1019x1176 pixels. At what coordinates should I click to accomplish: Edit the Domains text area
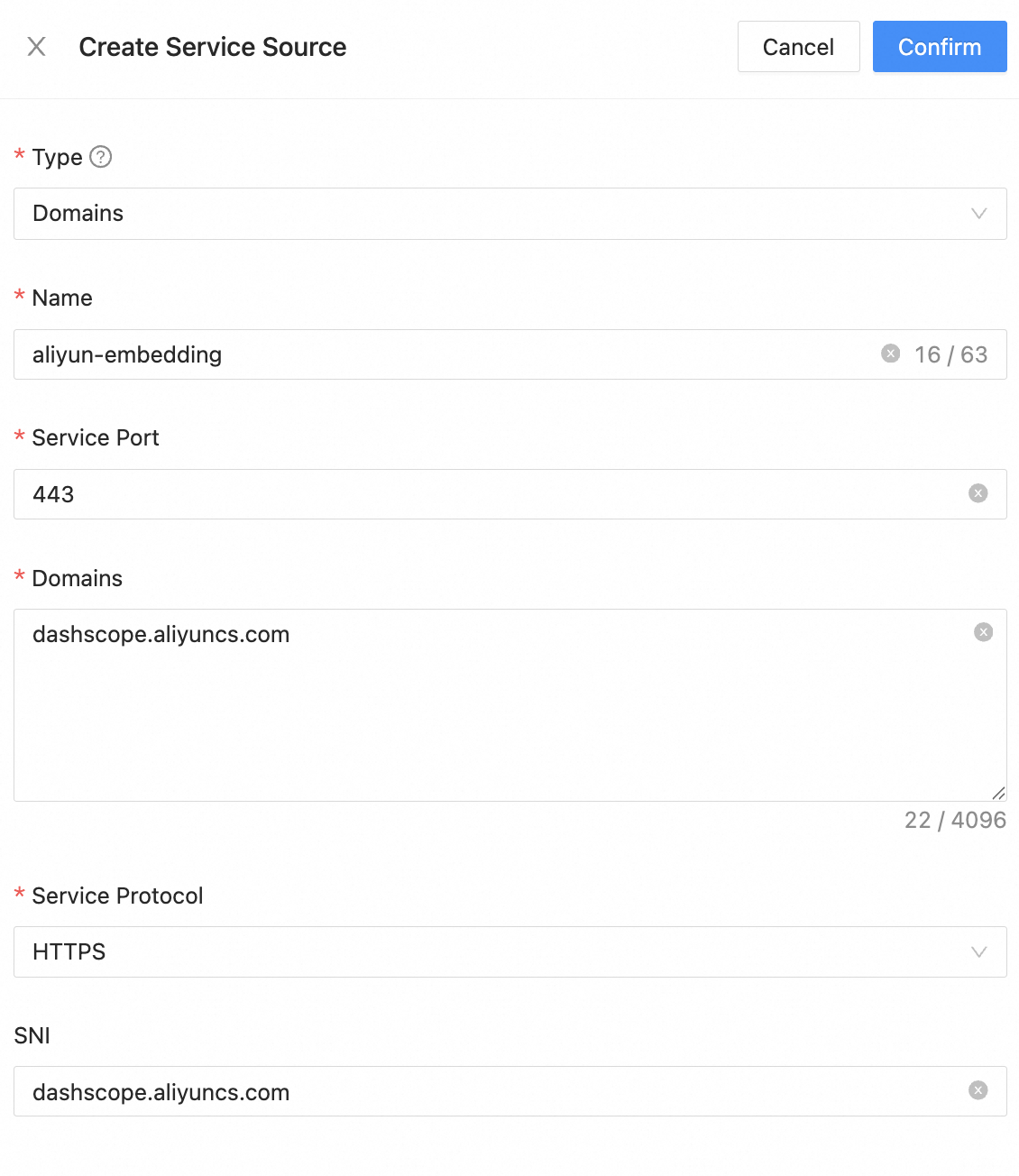pyautogui.click(x=487, y=703)
